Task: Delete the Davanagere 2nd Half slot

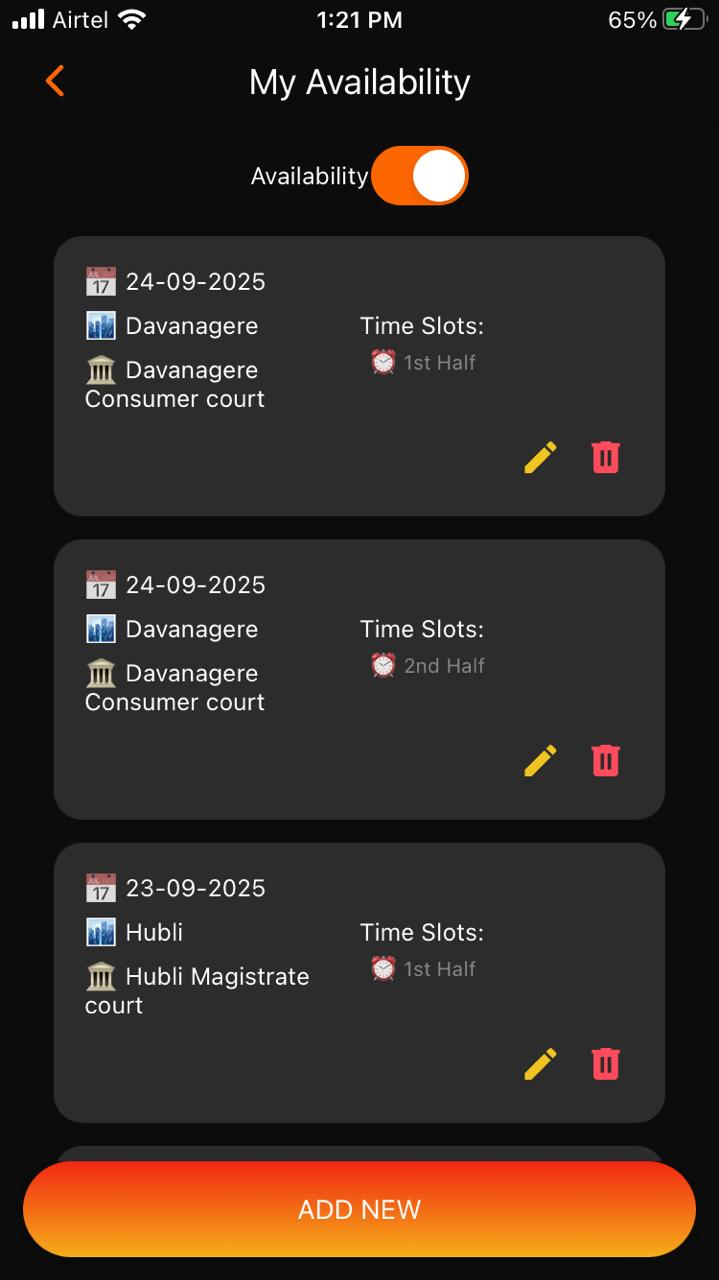Action: point(606,761)
